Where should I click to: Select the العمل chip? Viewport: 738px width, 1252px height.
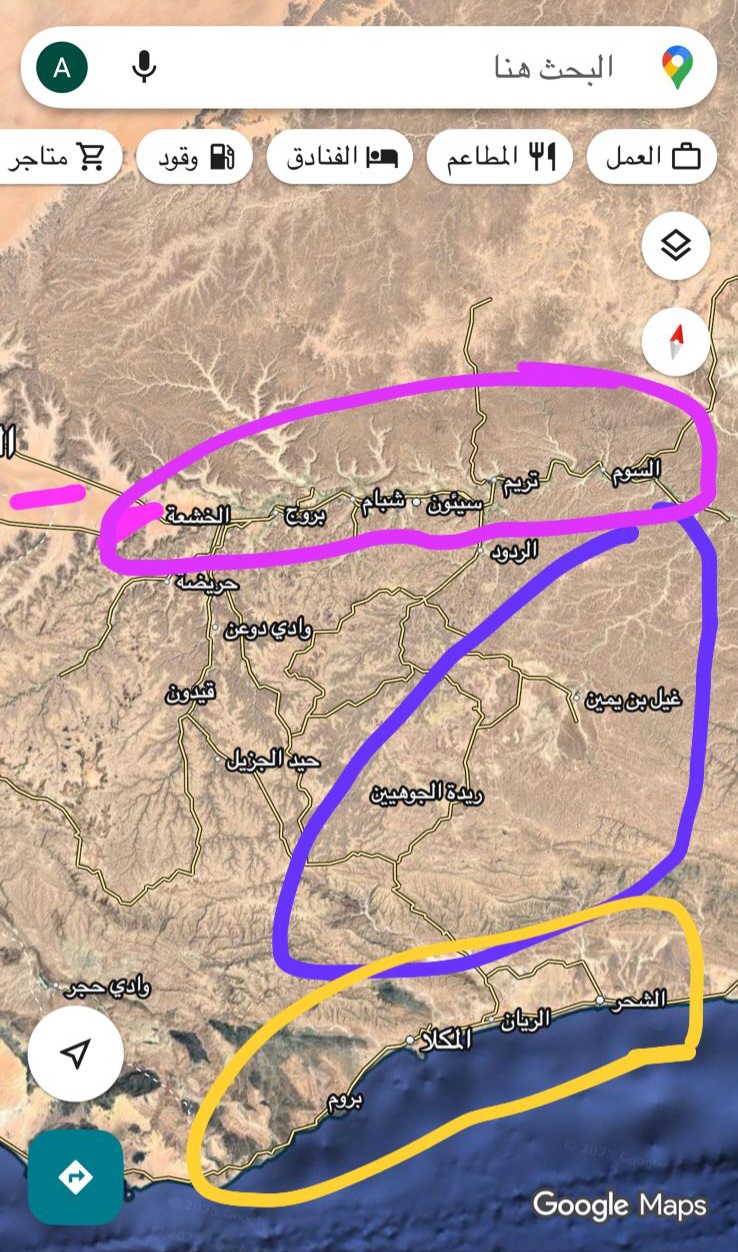[652, 157]
